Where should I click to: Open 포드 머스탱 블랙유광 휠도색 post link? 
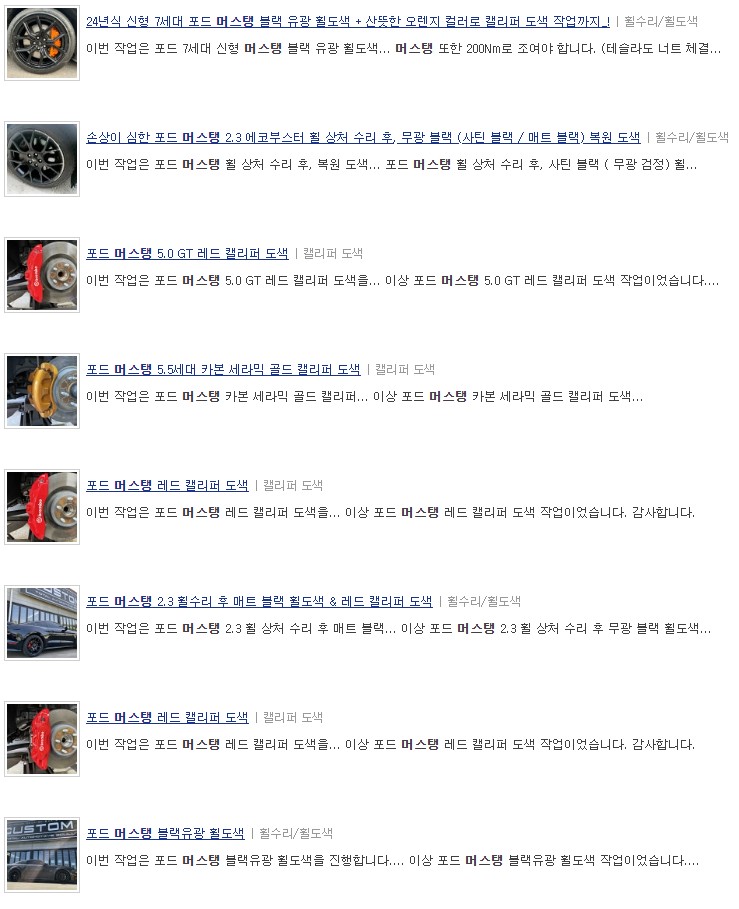pos(165,833)
